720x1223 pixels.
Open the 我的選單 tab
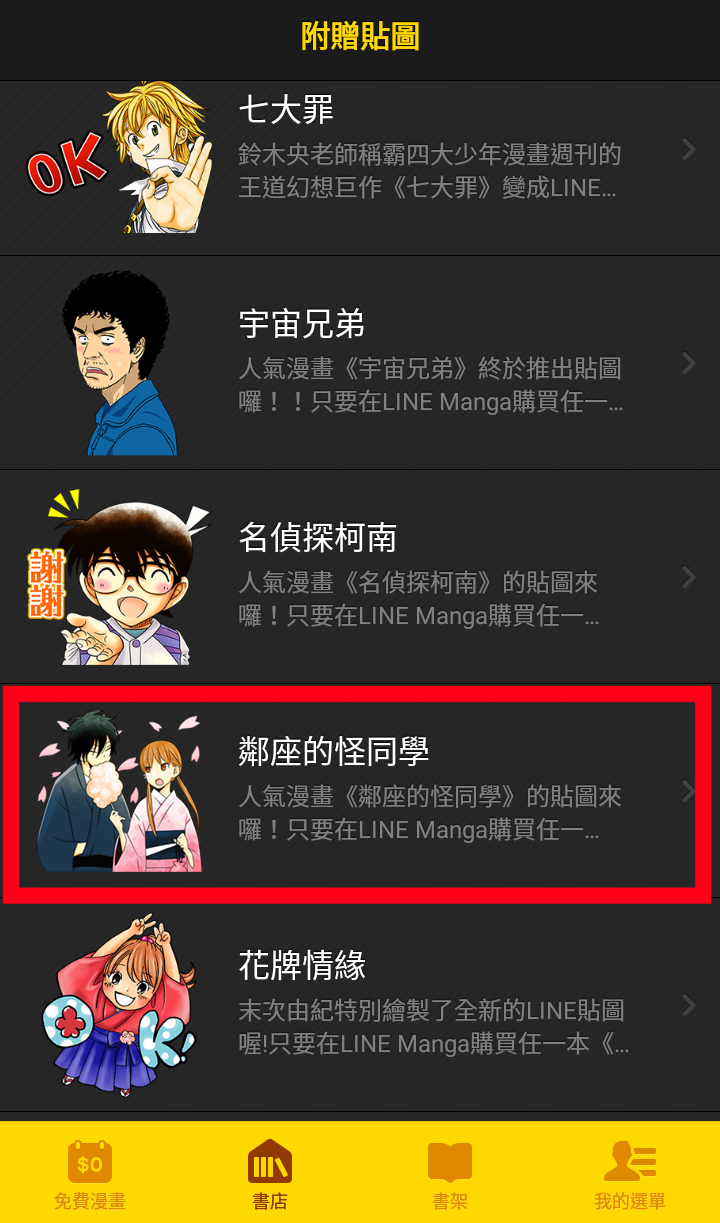pos(630,1173)
